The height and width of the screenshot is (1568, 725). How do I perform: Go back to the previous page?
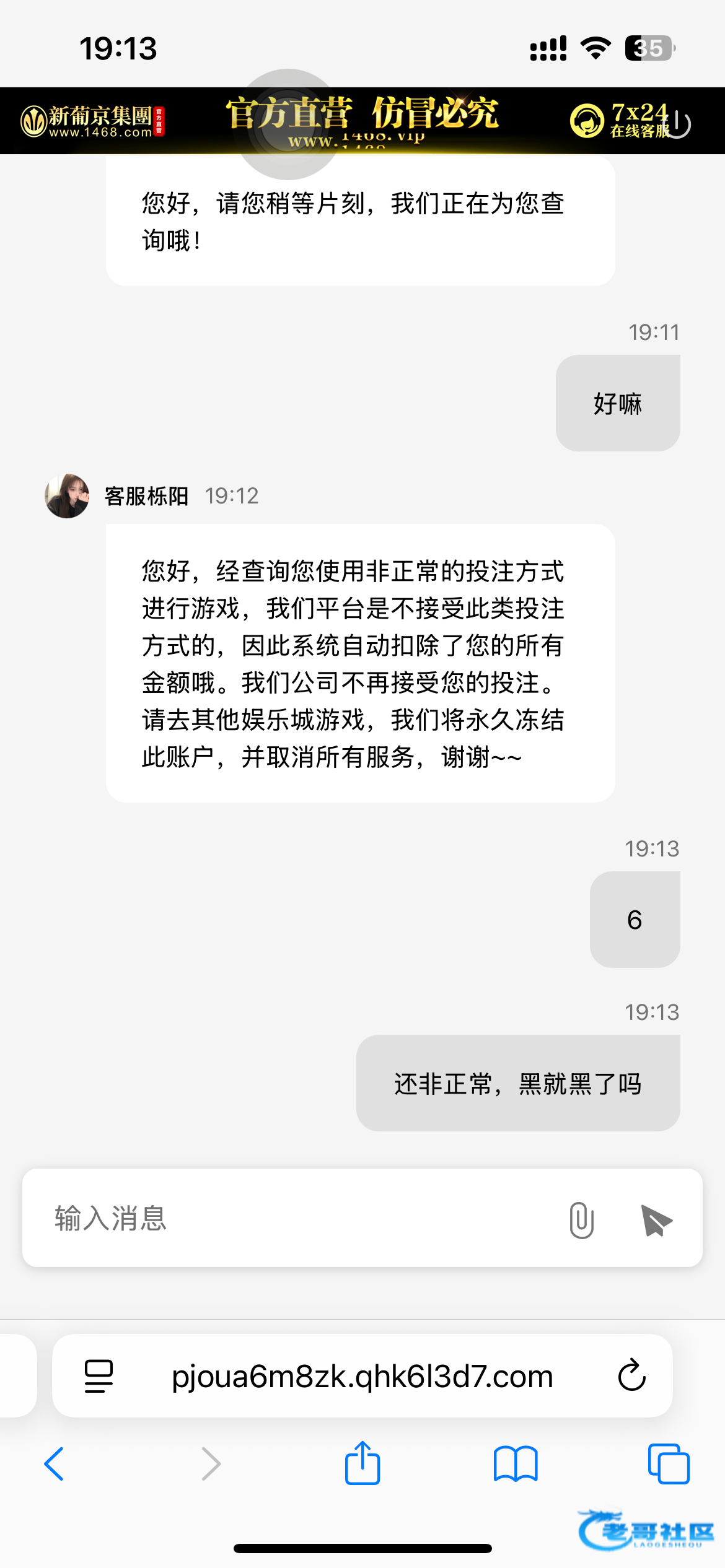[x=55, y=1464]
